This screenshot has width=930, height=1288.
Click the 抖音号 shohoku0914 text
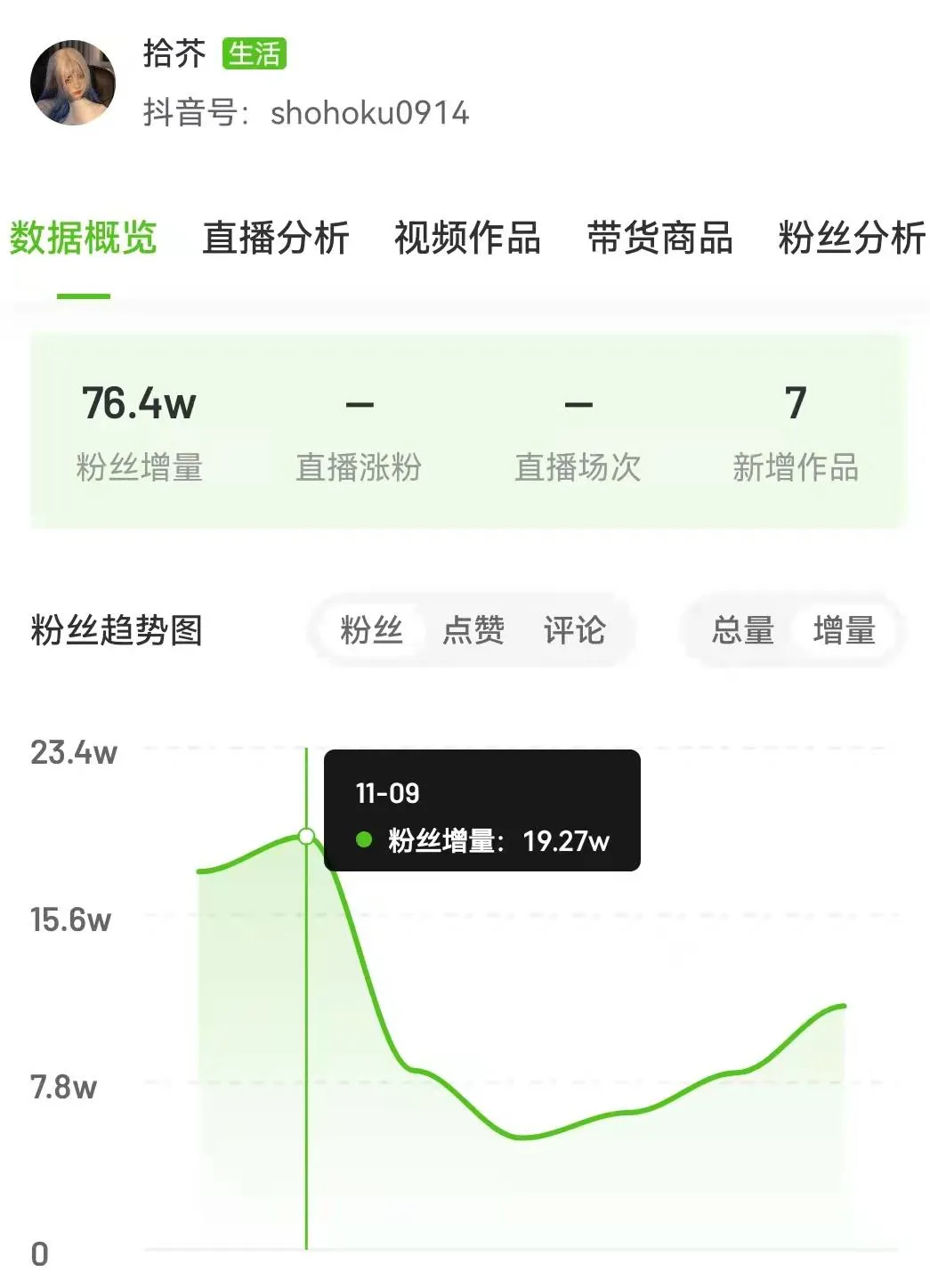pos(307,113)
